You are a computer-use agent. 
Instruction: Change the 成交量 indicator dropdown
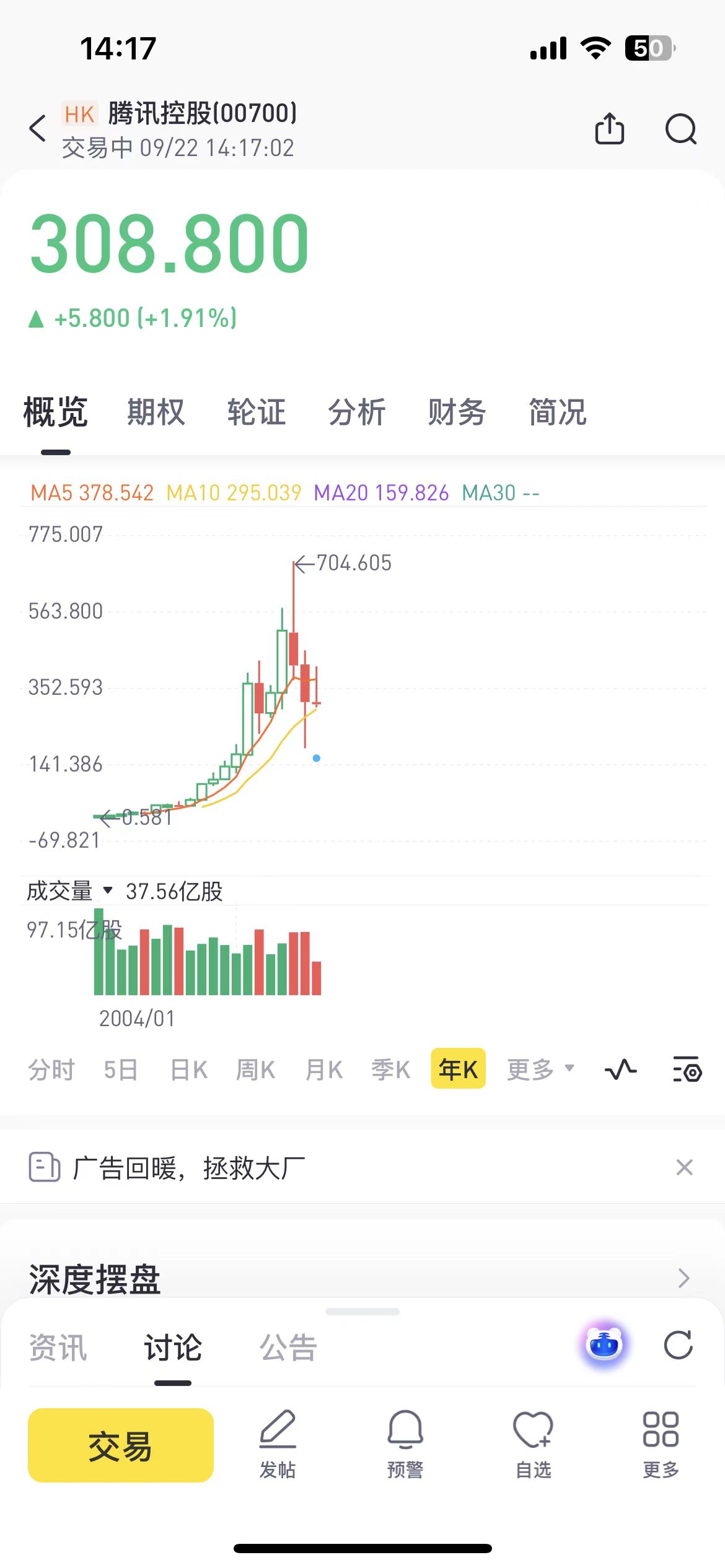point(70,891)
